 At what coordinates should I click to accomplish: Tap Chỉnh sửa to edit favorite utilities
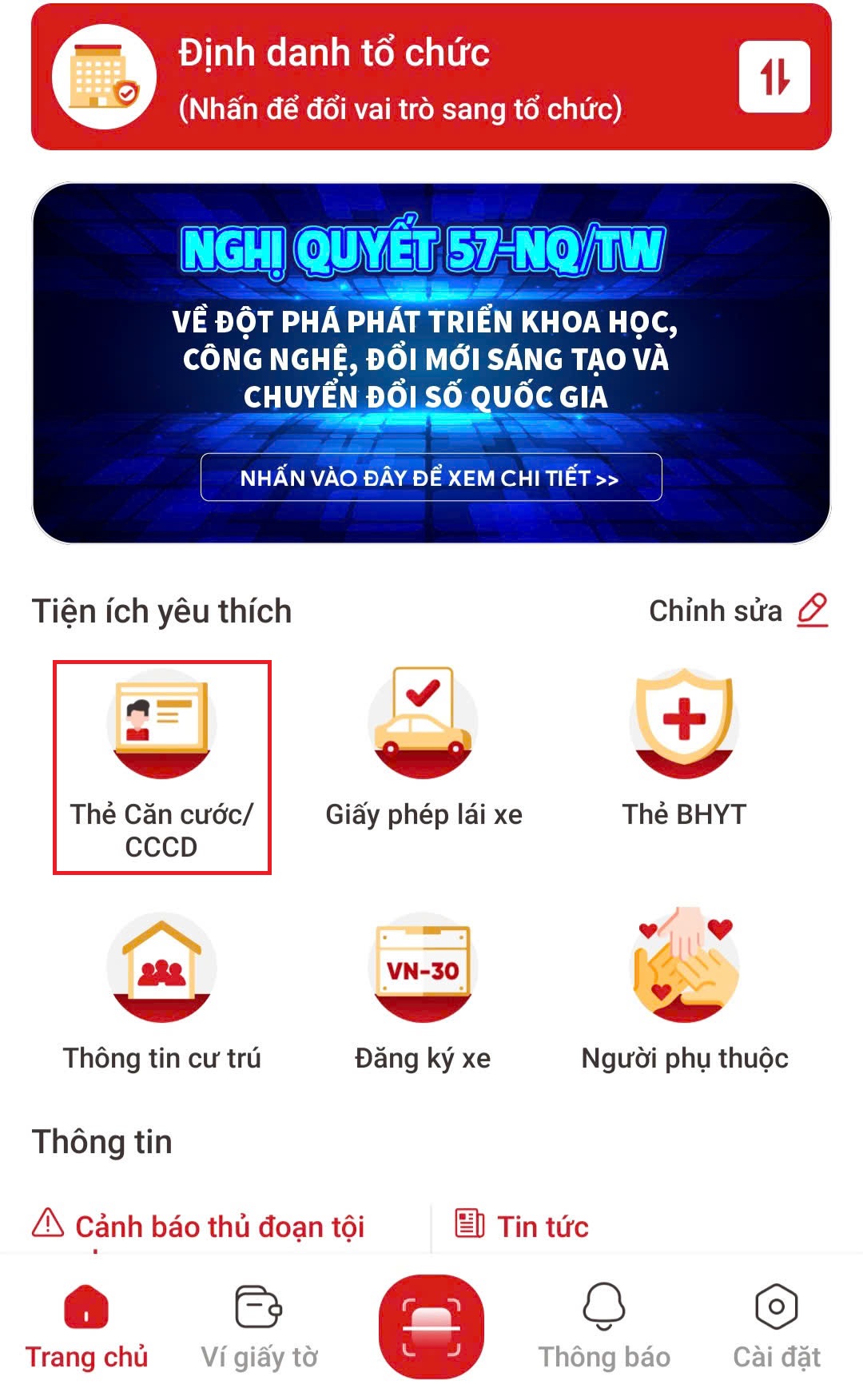(x=738, y=611)
